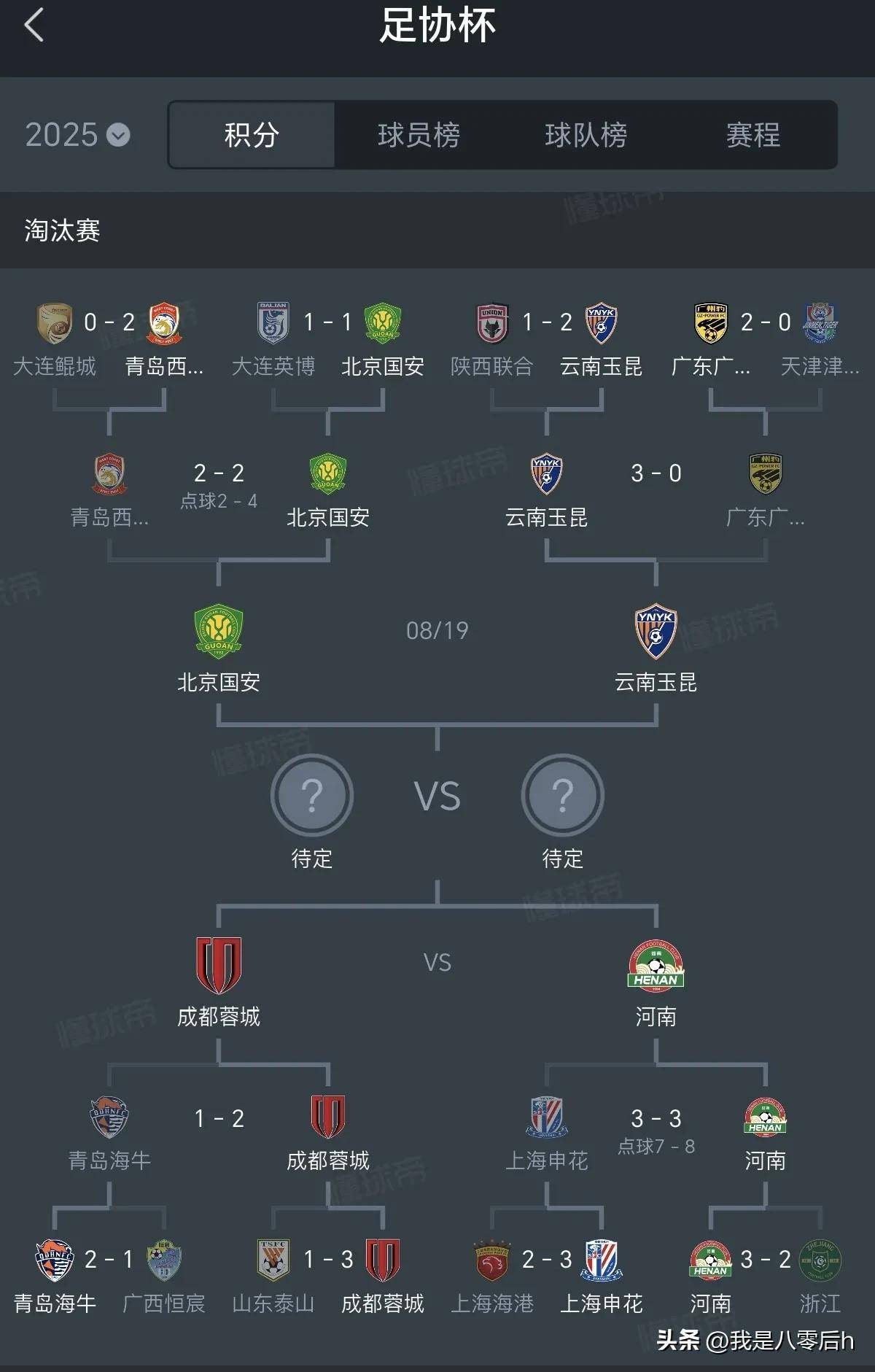
Task: View 山东泰山 vs 成都蓉城 1-3 match
Action: pos(327,1259)
